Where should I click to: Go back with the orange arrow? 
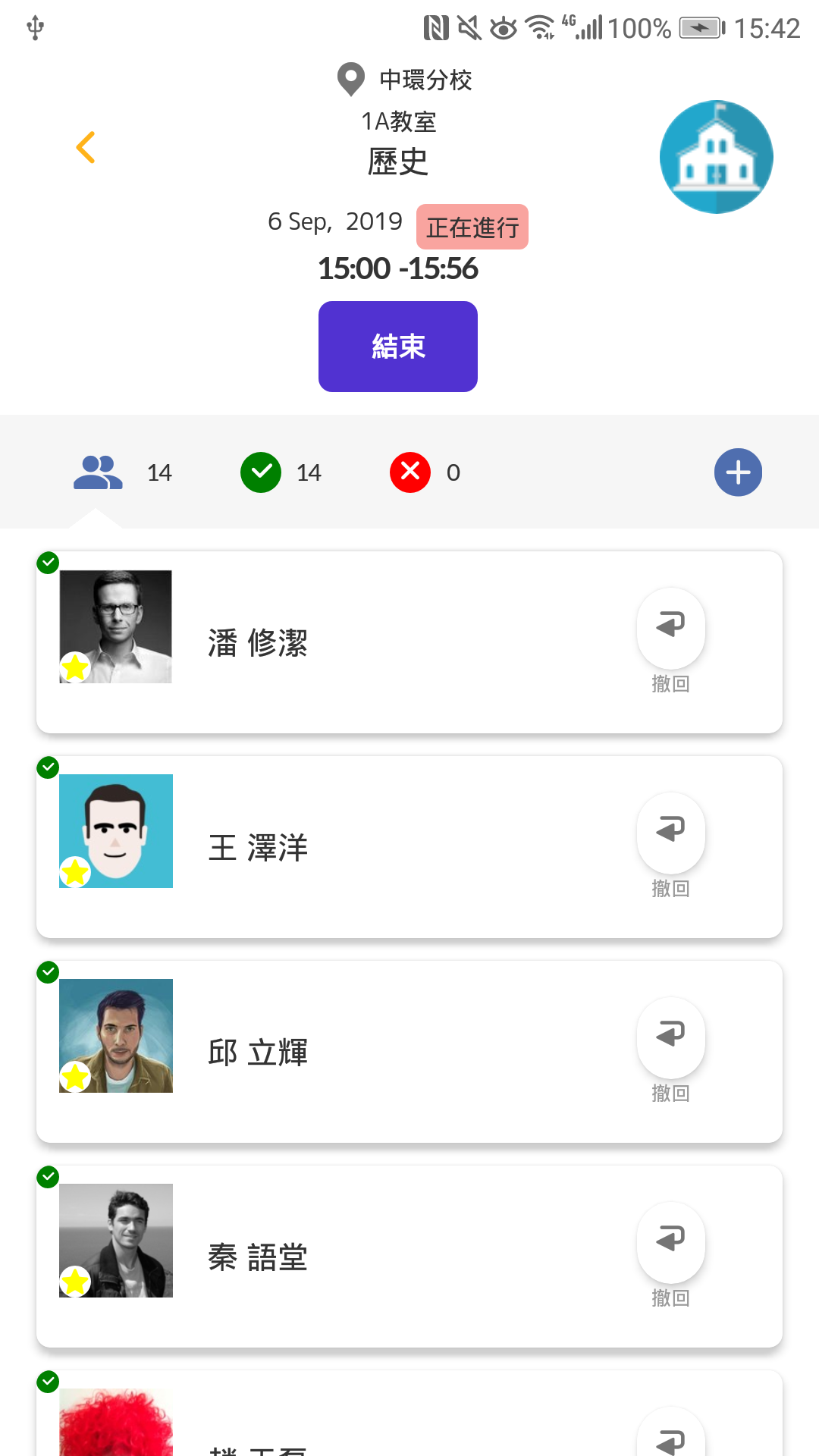86,147
